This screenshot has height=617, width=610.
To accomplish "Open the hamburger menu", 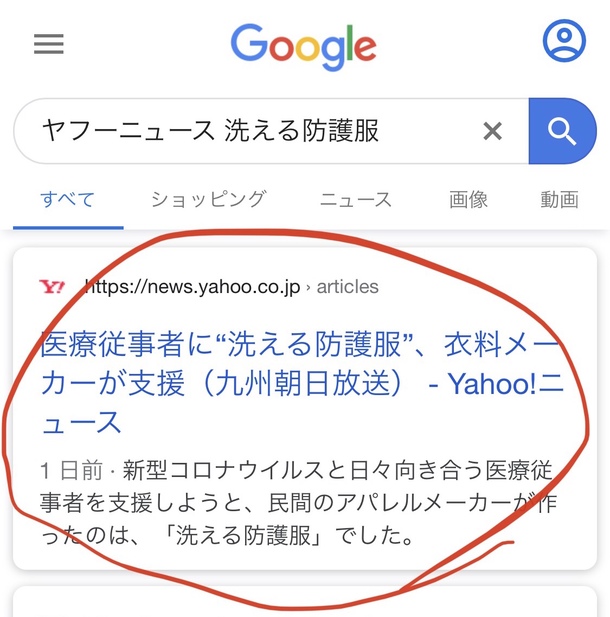I will [48, 44].
